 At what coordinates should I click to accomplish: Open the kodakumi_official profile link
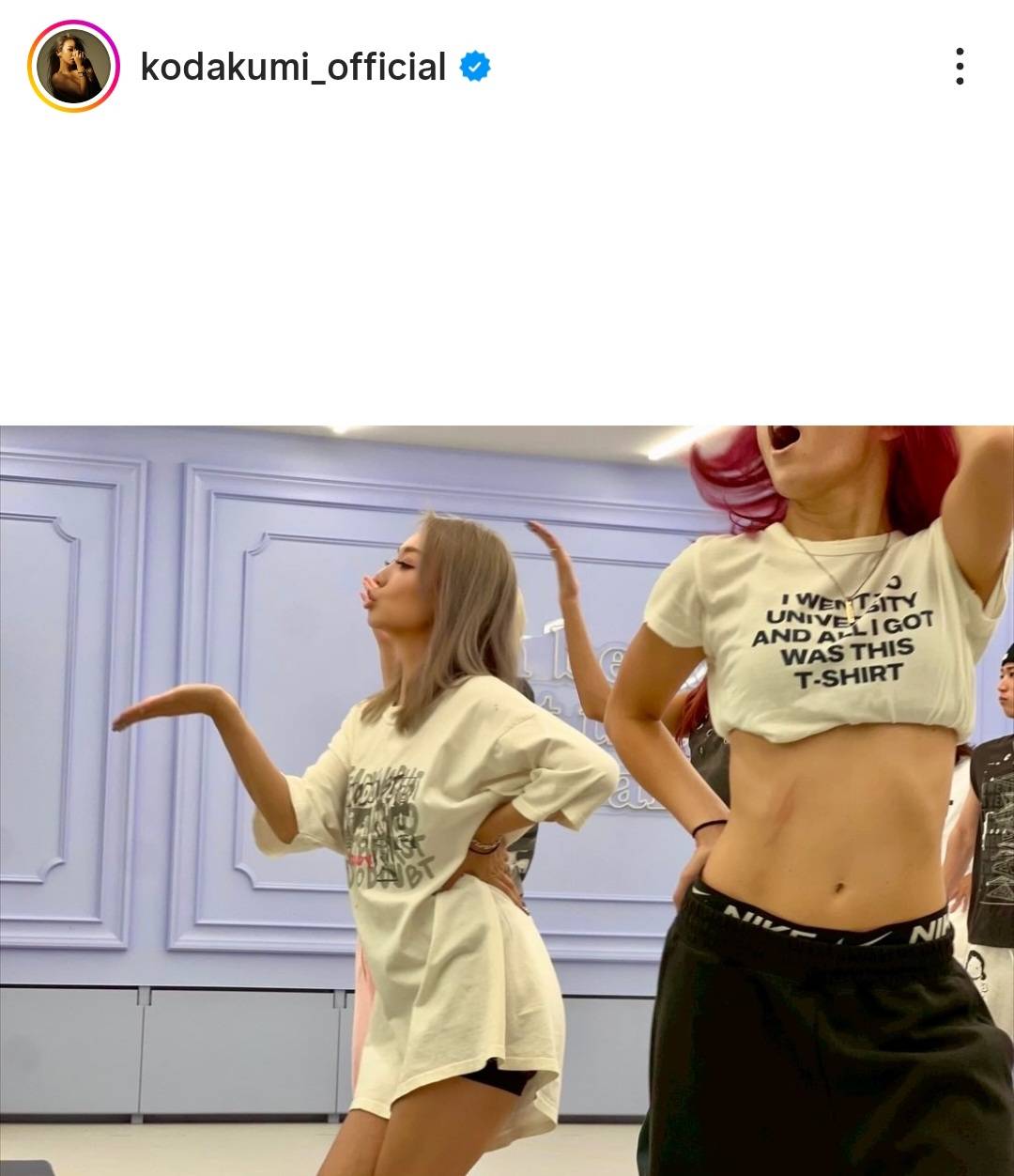point(292,67)
